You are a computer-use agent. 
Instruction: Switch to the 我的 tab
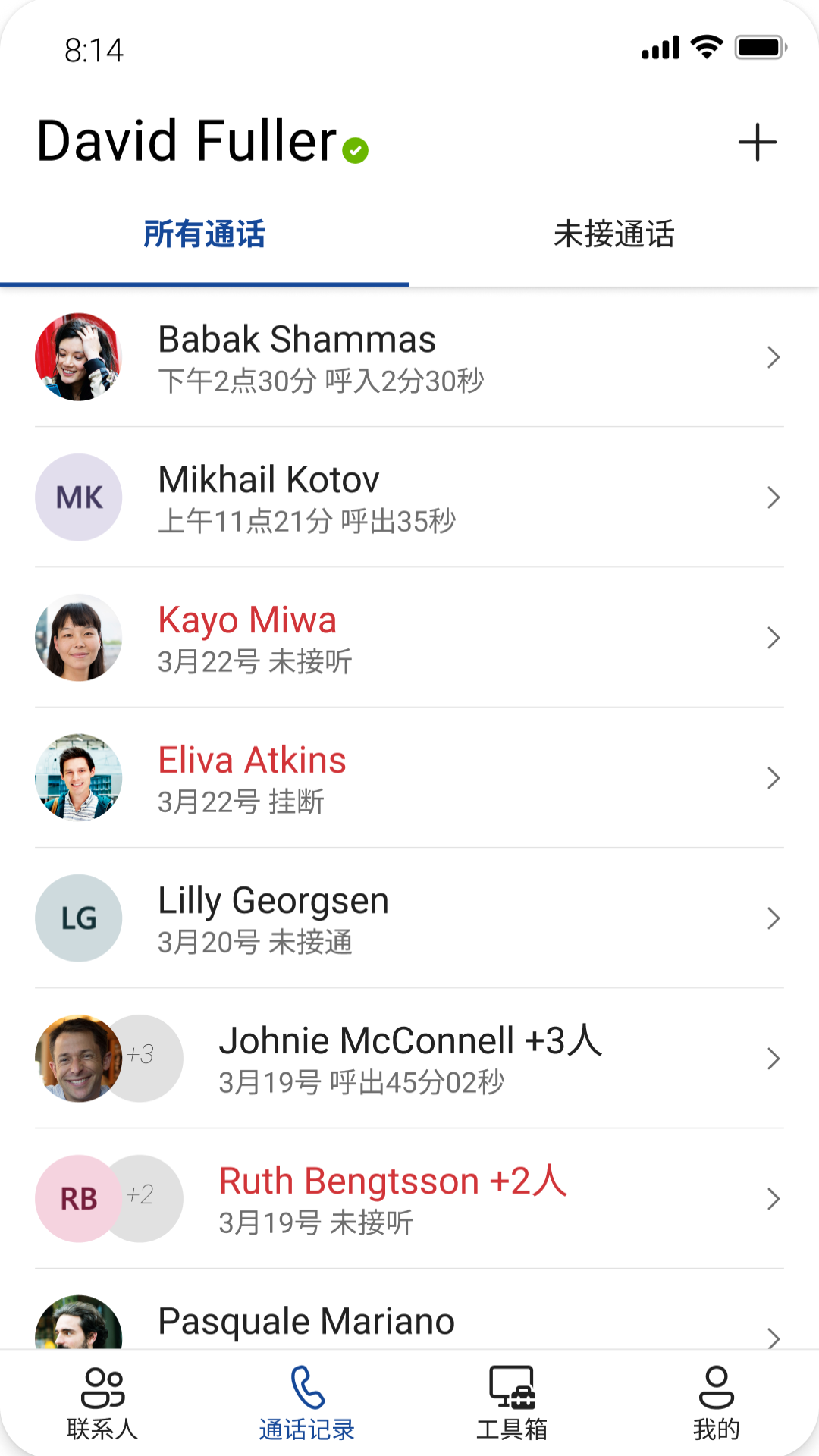(716, 1403)
